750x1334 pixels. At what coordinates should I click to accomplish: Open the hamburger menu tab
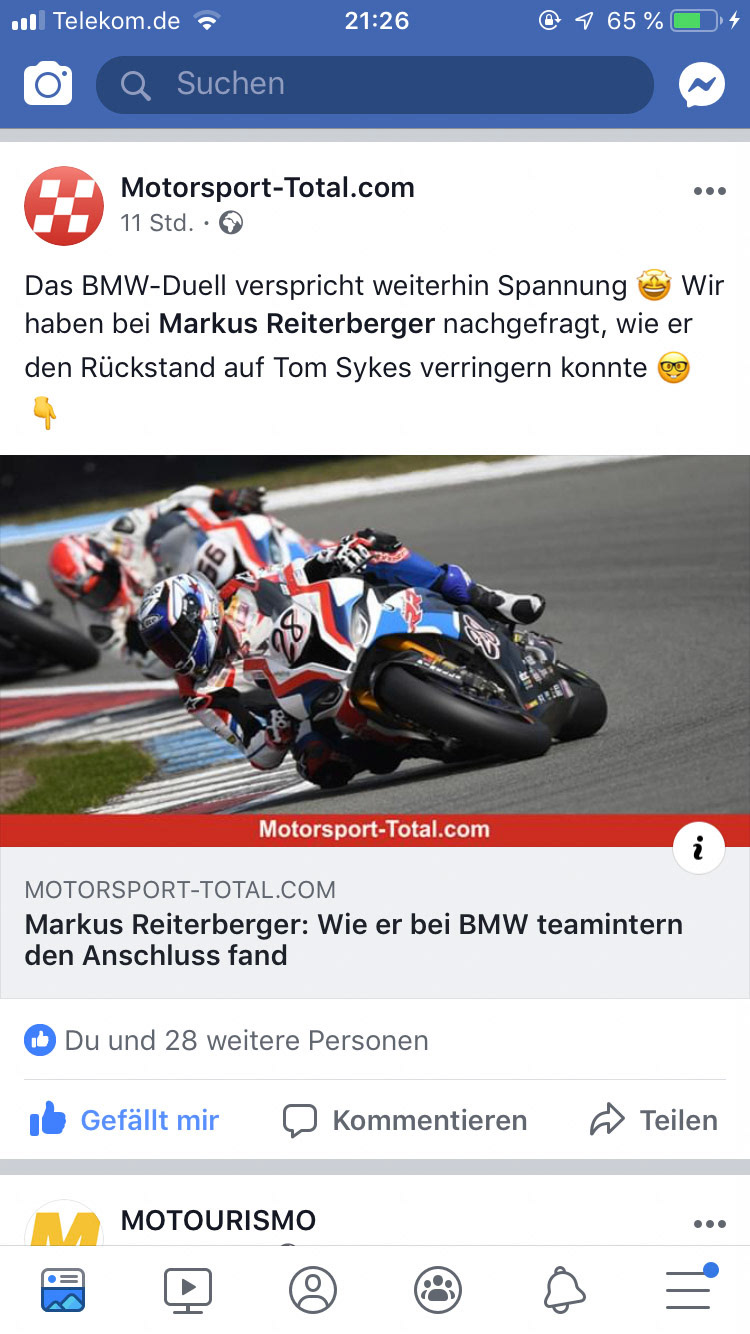[x=688, y=1290]
